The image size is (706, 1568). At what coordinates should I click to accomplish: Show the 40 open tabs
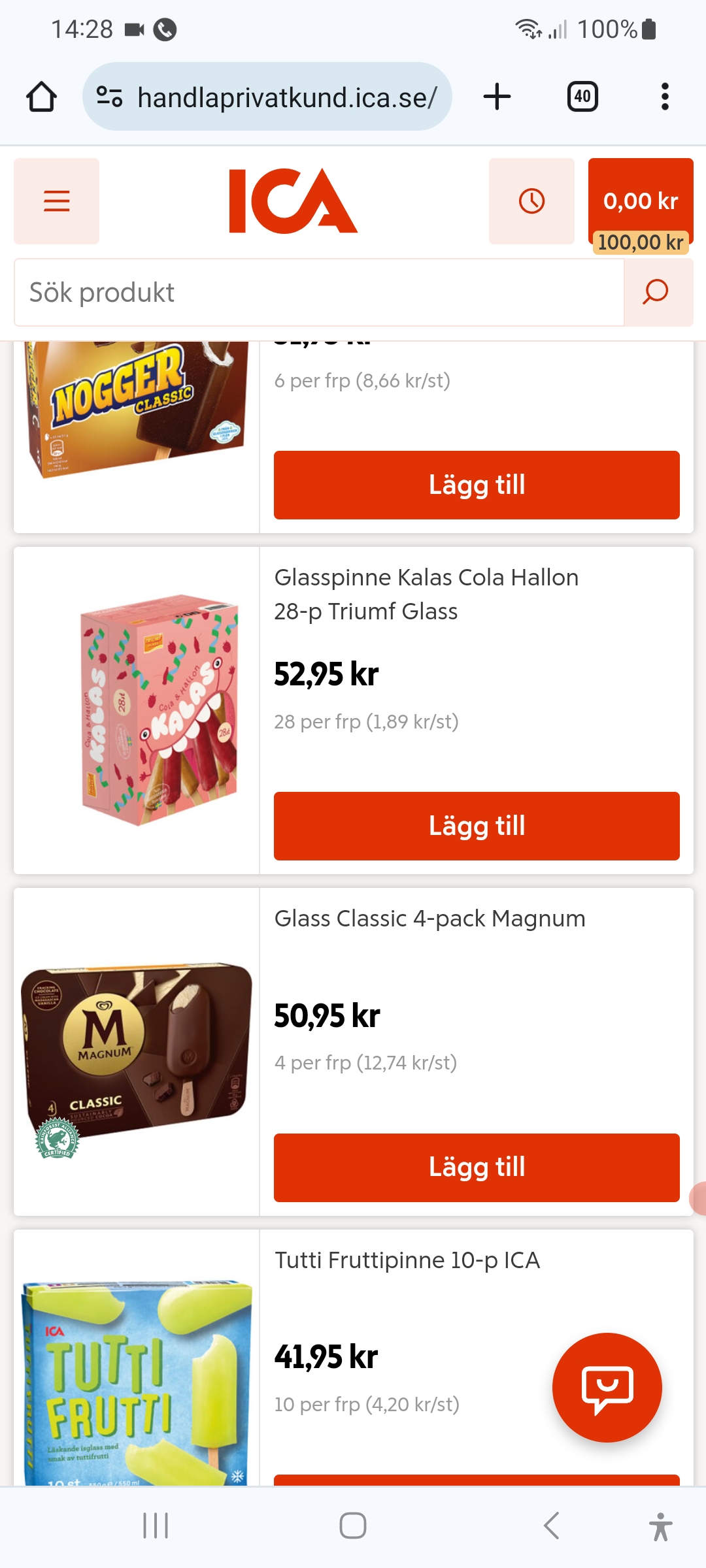tap(582, 97)
